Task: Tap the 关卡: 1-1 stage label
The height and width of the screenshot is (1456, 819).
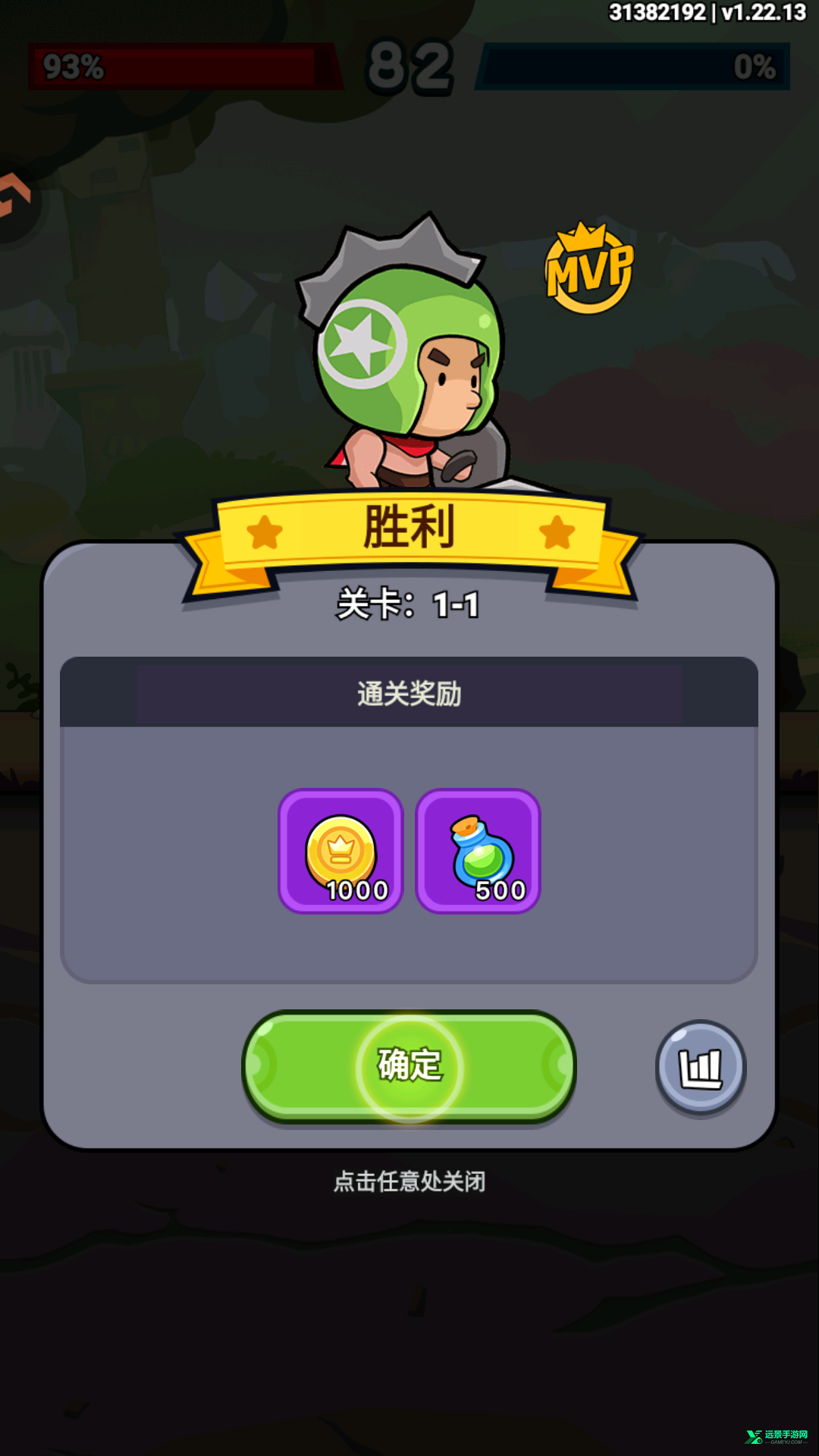Action: click(409, 603)
